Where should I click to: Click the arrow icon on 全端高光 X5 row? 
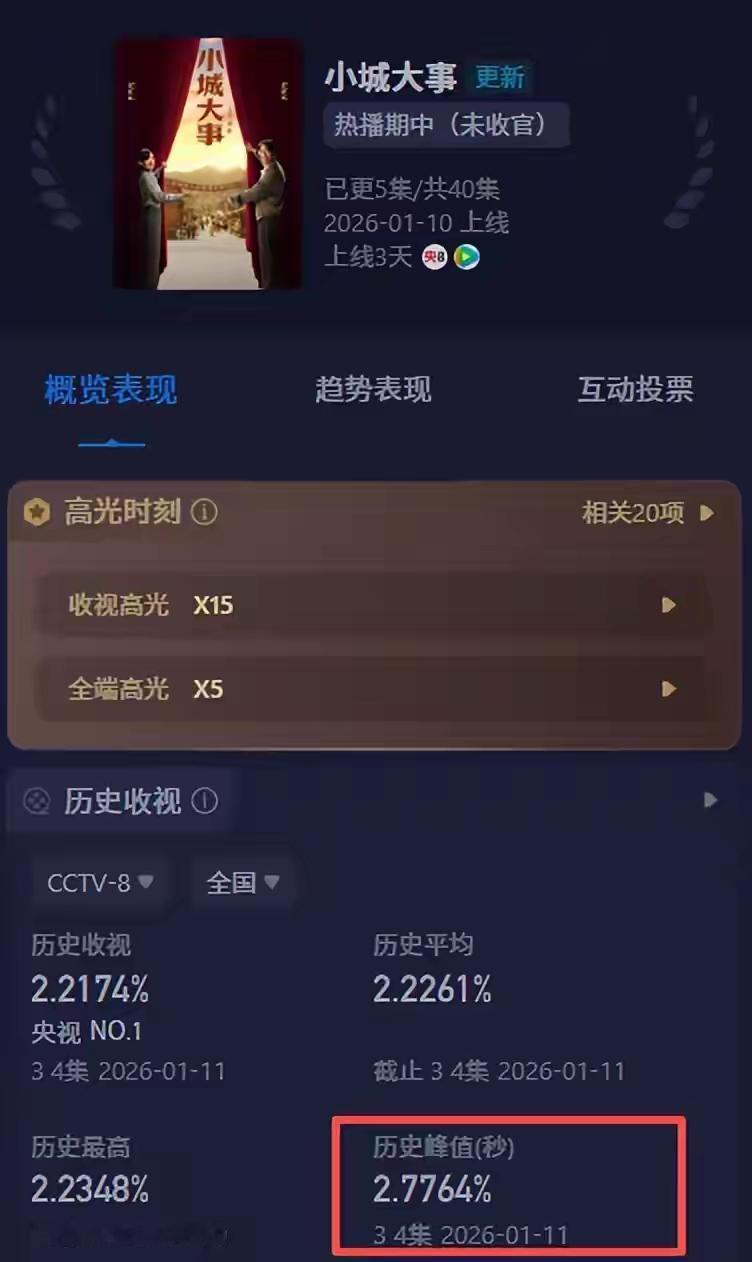click(x=668, y=688)
